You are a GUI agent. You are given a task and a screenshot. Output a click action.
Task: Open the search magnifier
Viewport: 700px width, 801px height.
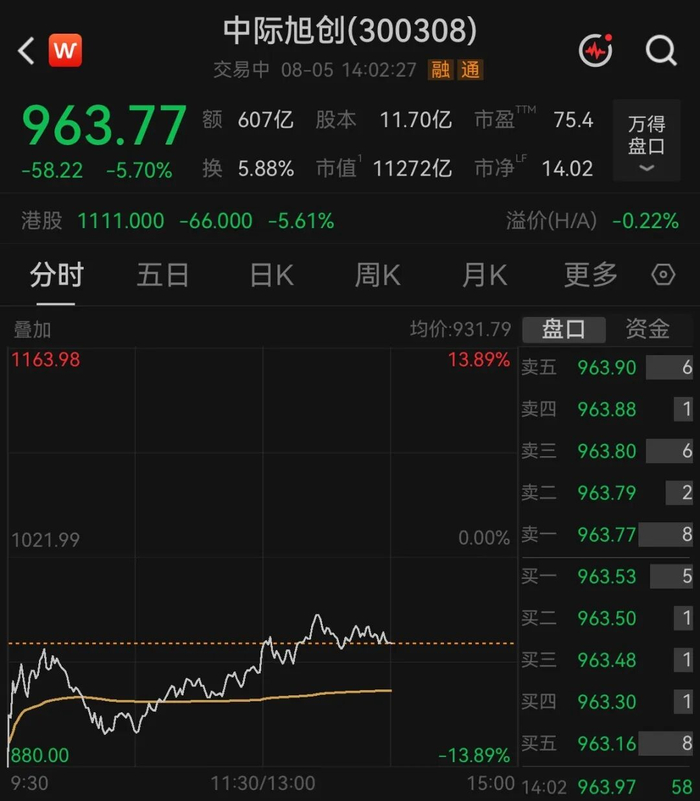661,51
